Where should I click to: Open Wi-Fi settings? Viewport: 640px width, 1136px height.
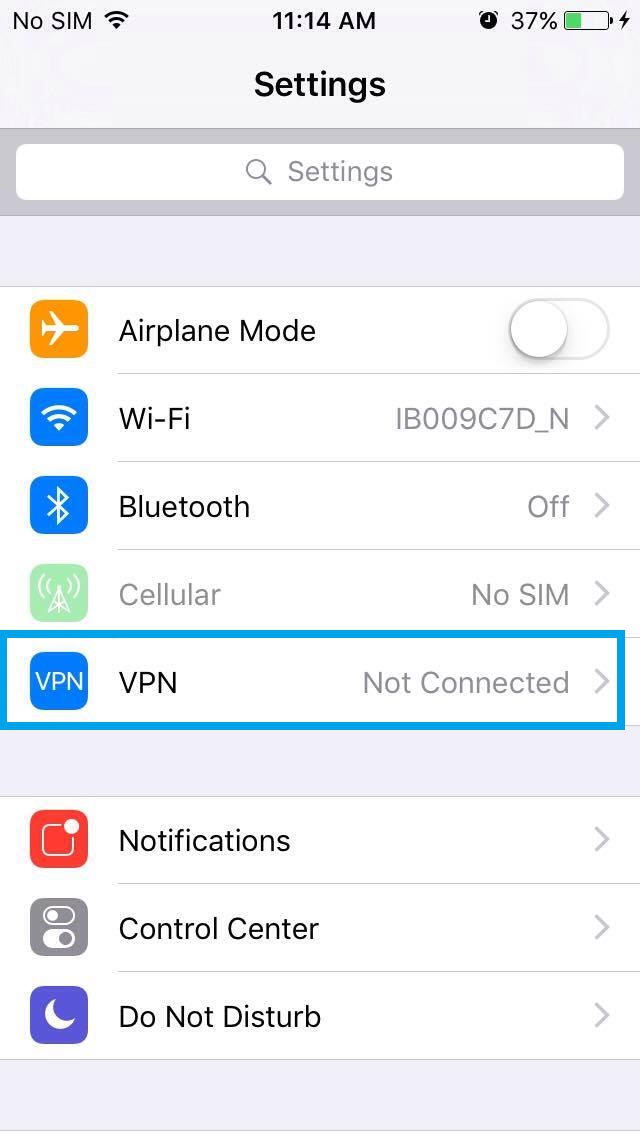point(320,418)
